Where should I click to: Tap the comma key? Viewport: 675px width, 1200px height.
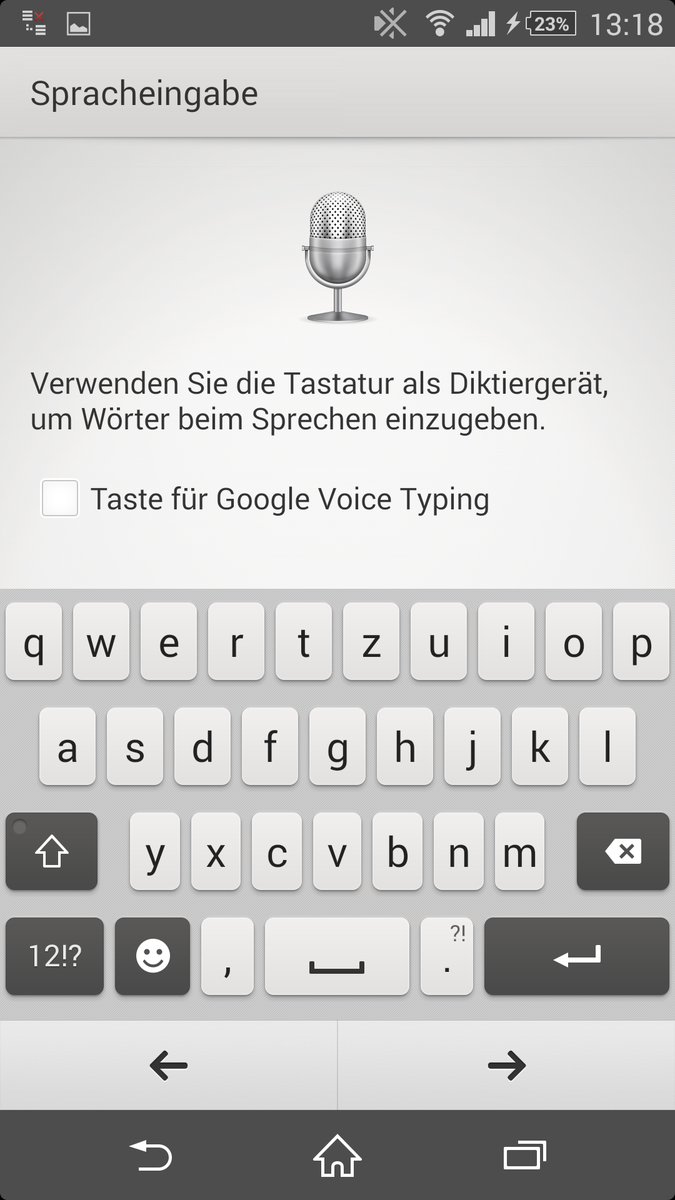click(227, 957)
